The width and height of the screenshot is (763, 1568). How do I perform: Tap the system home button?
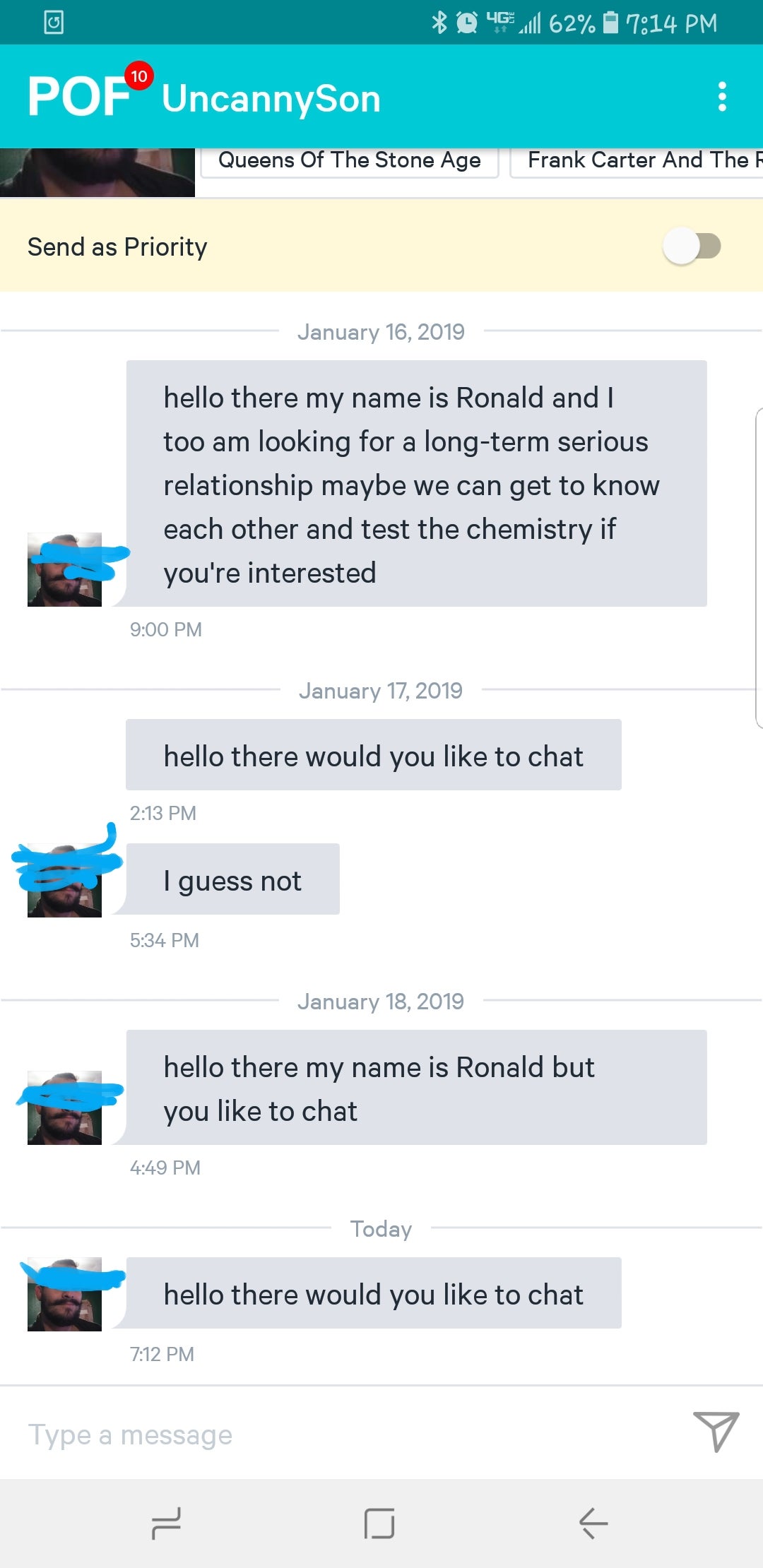coord(379,1523)
